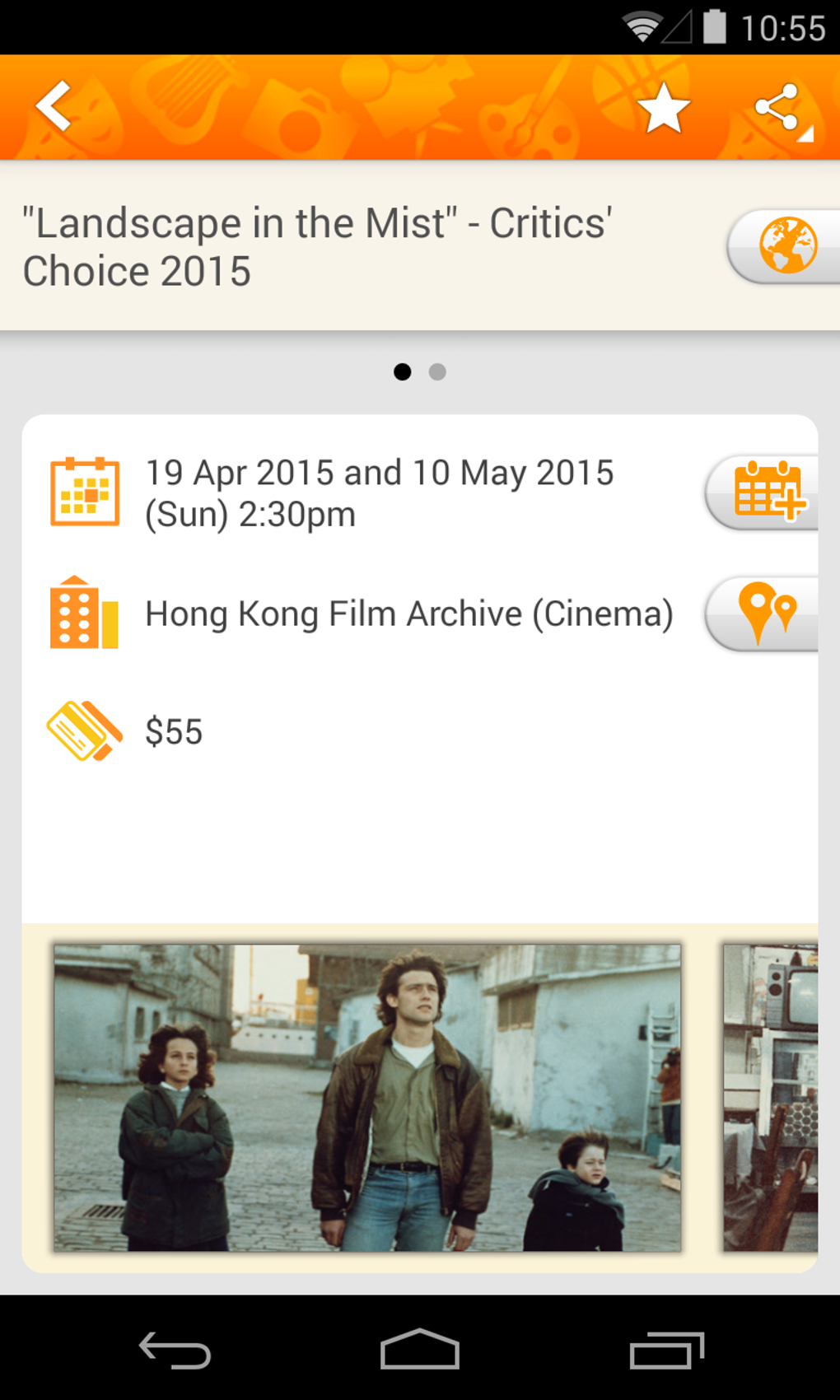Switch to the second page indicator dot
The image size is (840, 1400).
(x=437, y=372)
